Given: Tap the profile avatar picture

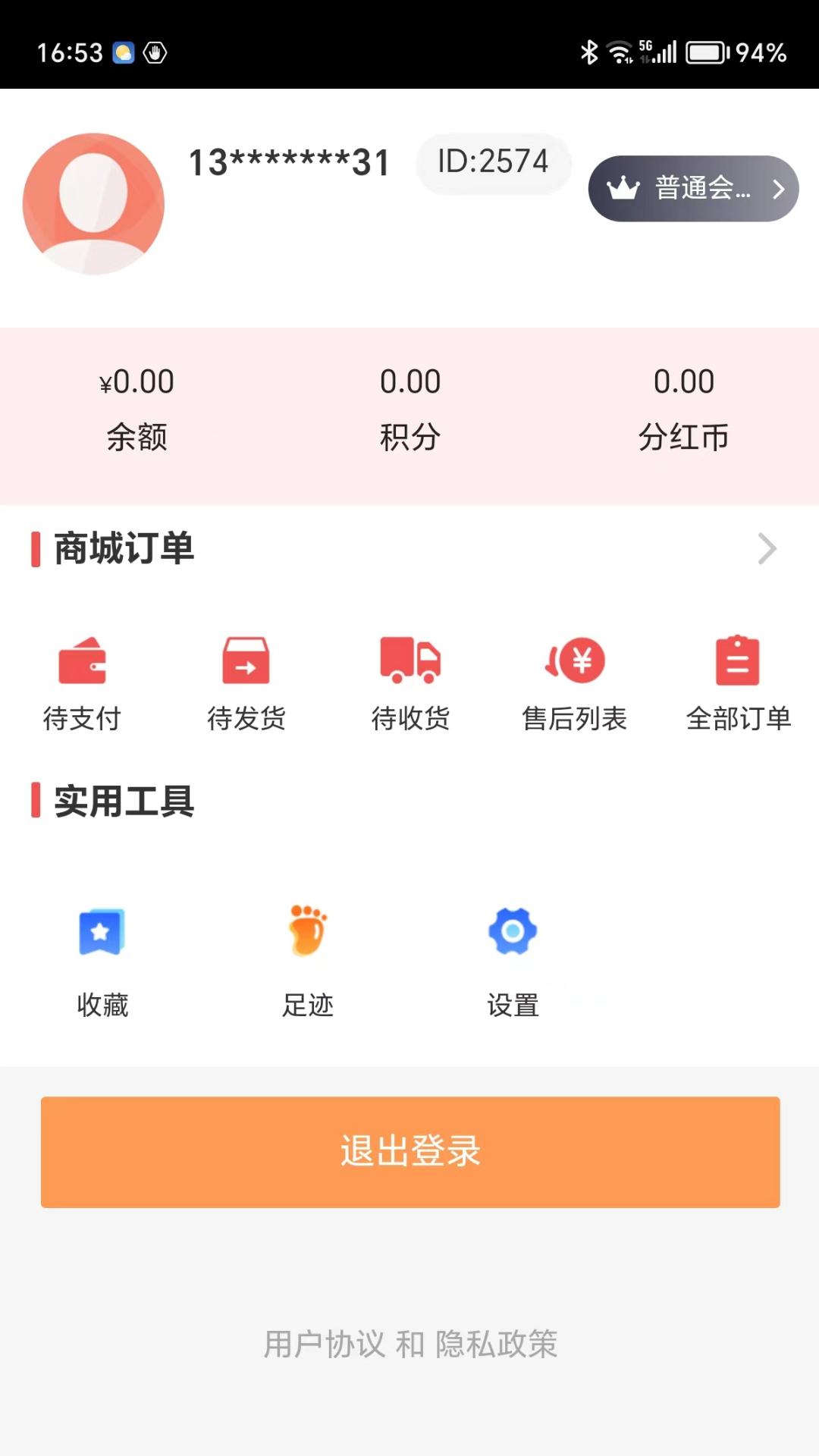Looking at the screenshot, I should 93,204.
